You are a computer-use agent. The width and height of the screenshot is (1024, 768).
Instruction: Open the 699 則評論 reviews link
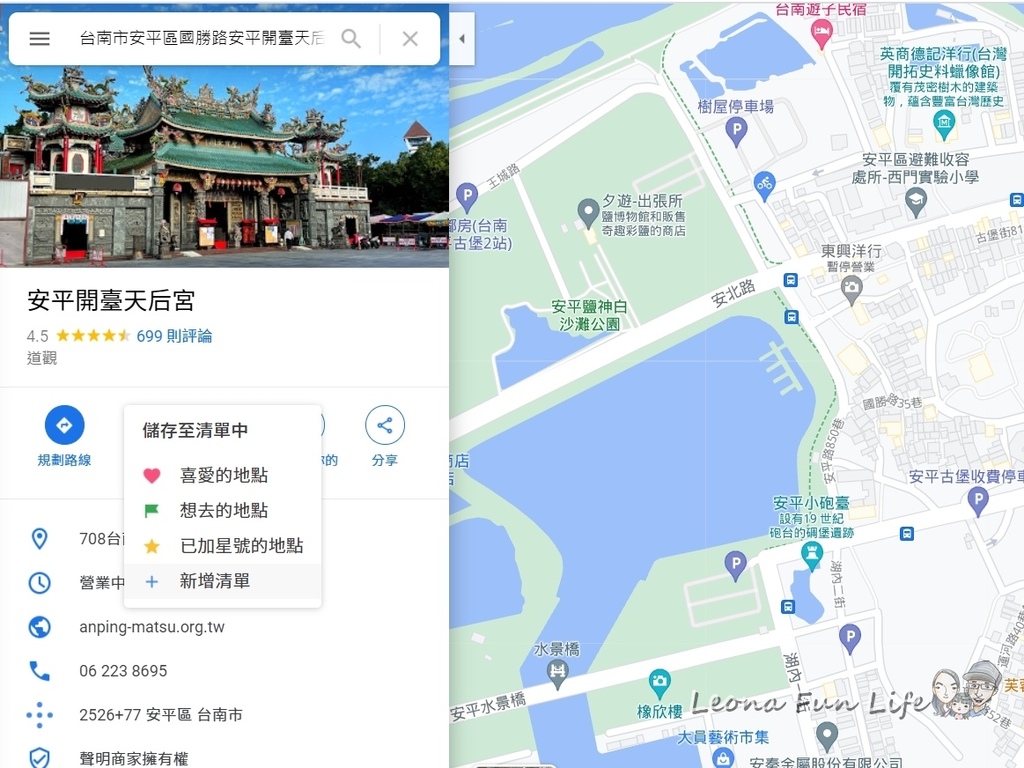coord(174,336)
